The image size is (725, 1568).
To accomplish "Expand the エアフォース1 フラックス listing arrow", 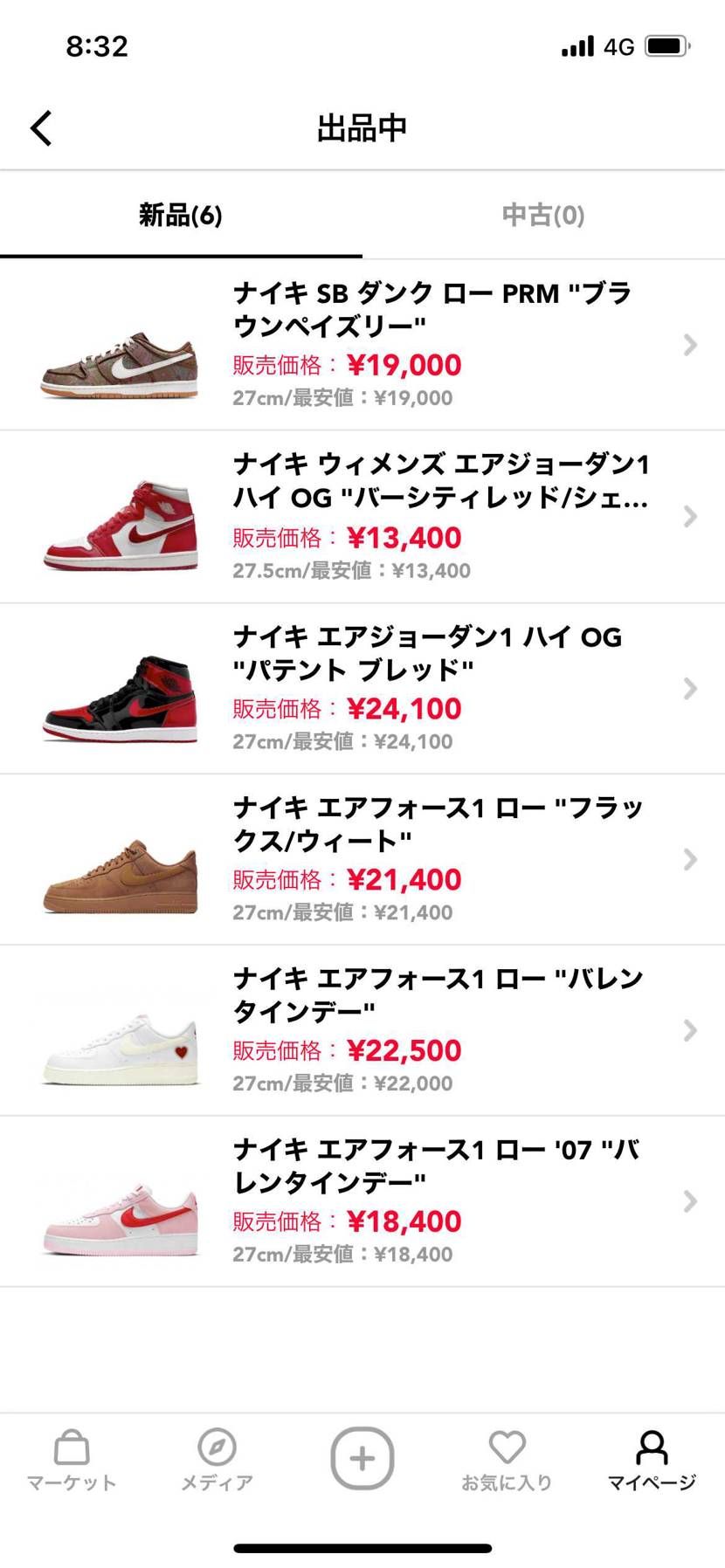I will 689,860.
